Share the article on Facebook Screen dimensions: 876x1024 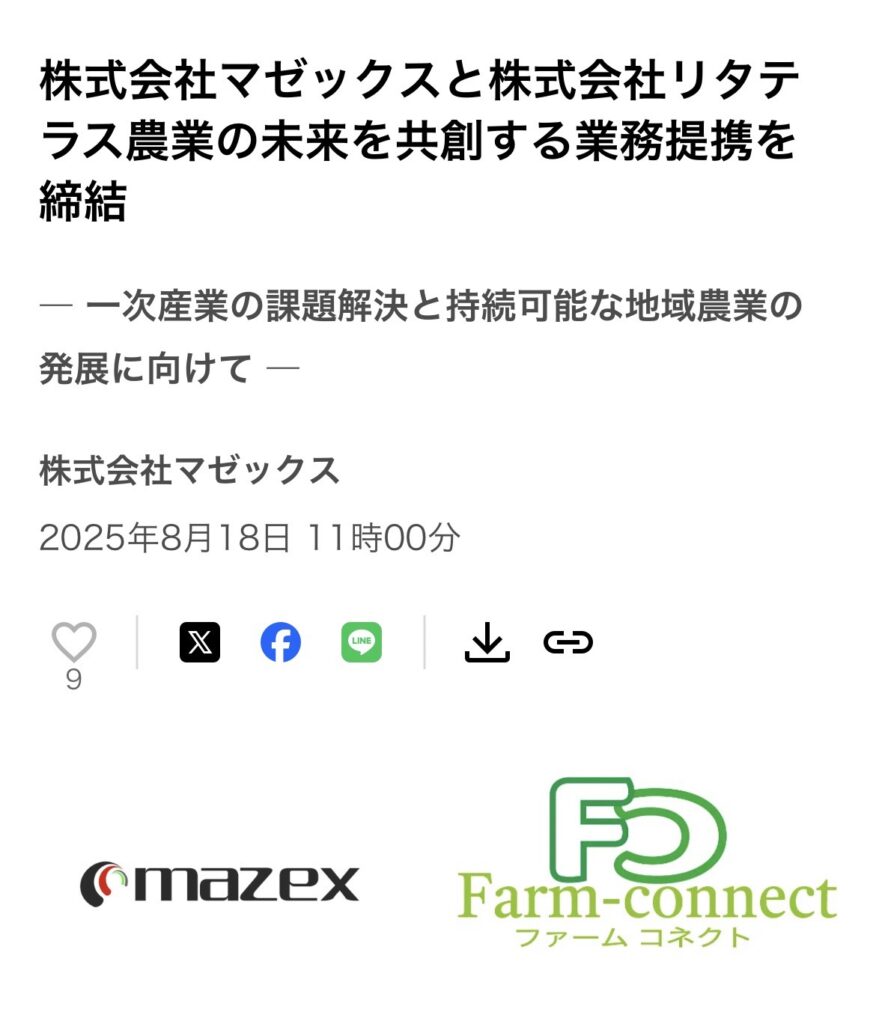281,642
